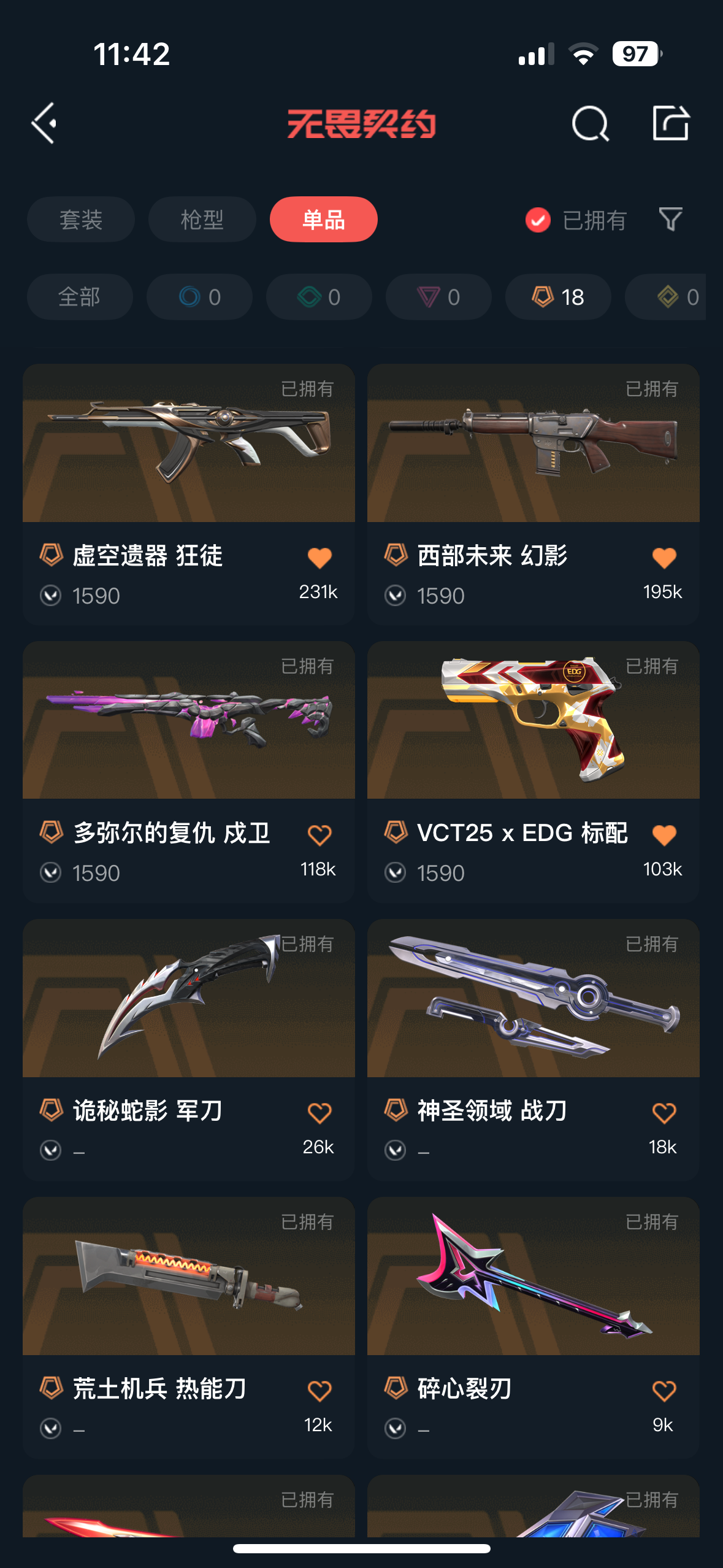Select the purple triangle tier chip
Viewport: 723px width, 1568px height.
pyautogui.click(x=438, y=297)
